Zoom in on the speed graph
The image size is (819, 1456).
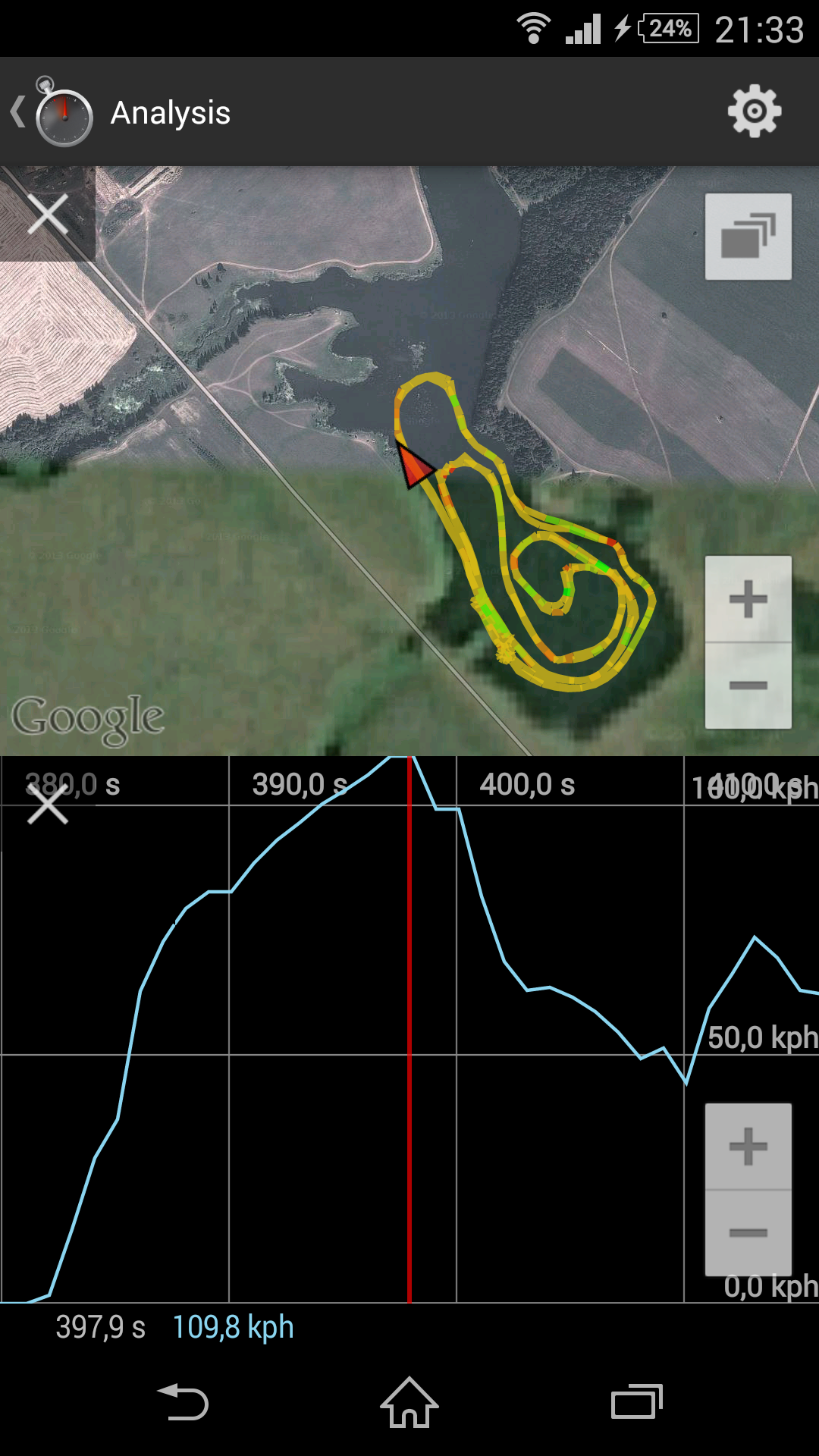click(x=748, y=1147)
